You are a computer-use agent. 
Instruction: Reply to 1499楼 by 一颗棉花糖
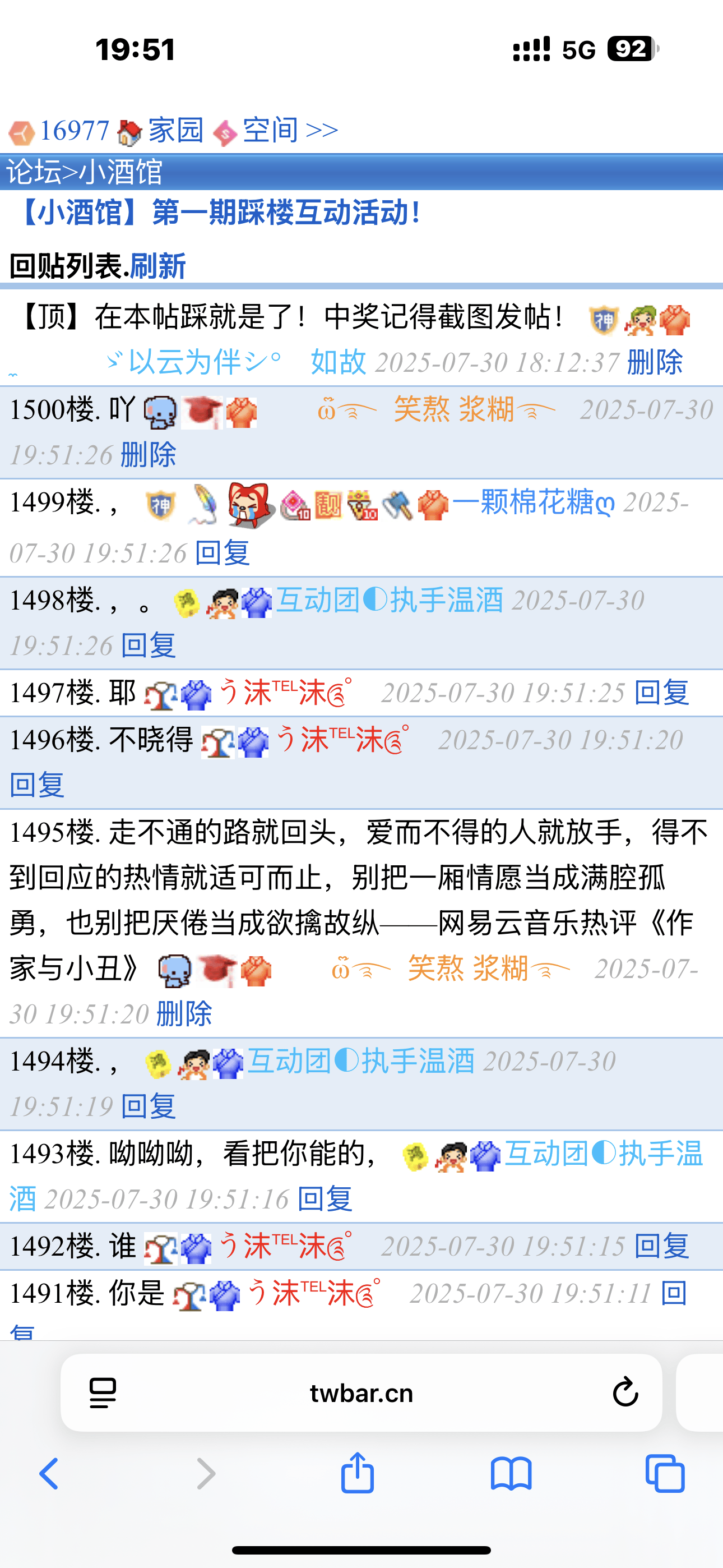pyautogui.click(x=221, y=554)
